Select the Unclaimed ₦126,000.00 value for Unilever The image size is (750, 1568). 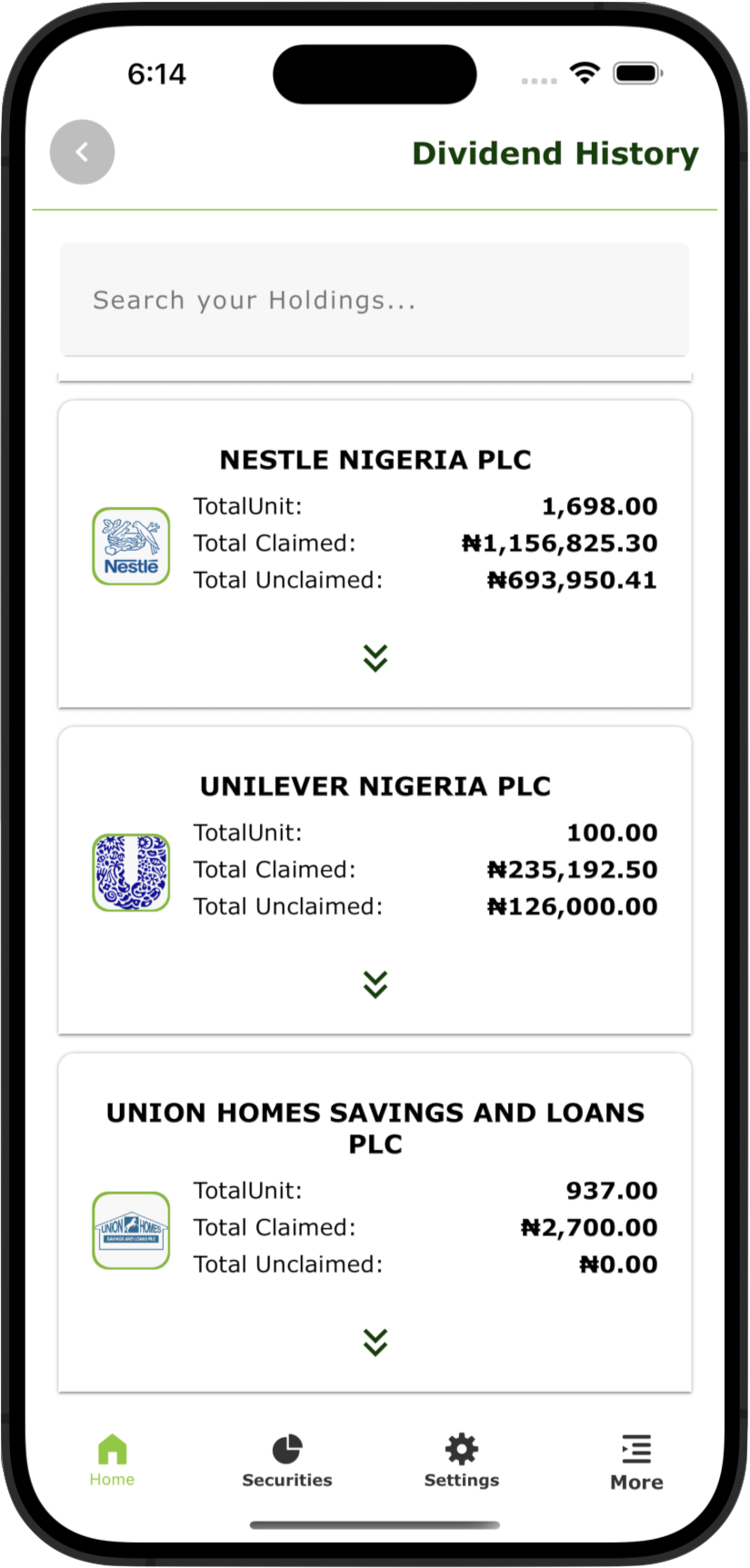[571, 905]
